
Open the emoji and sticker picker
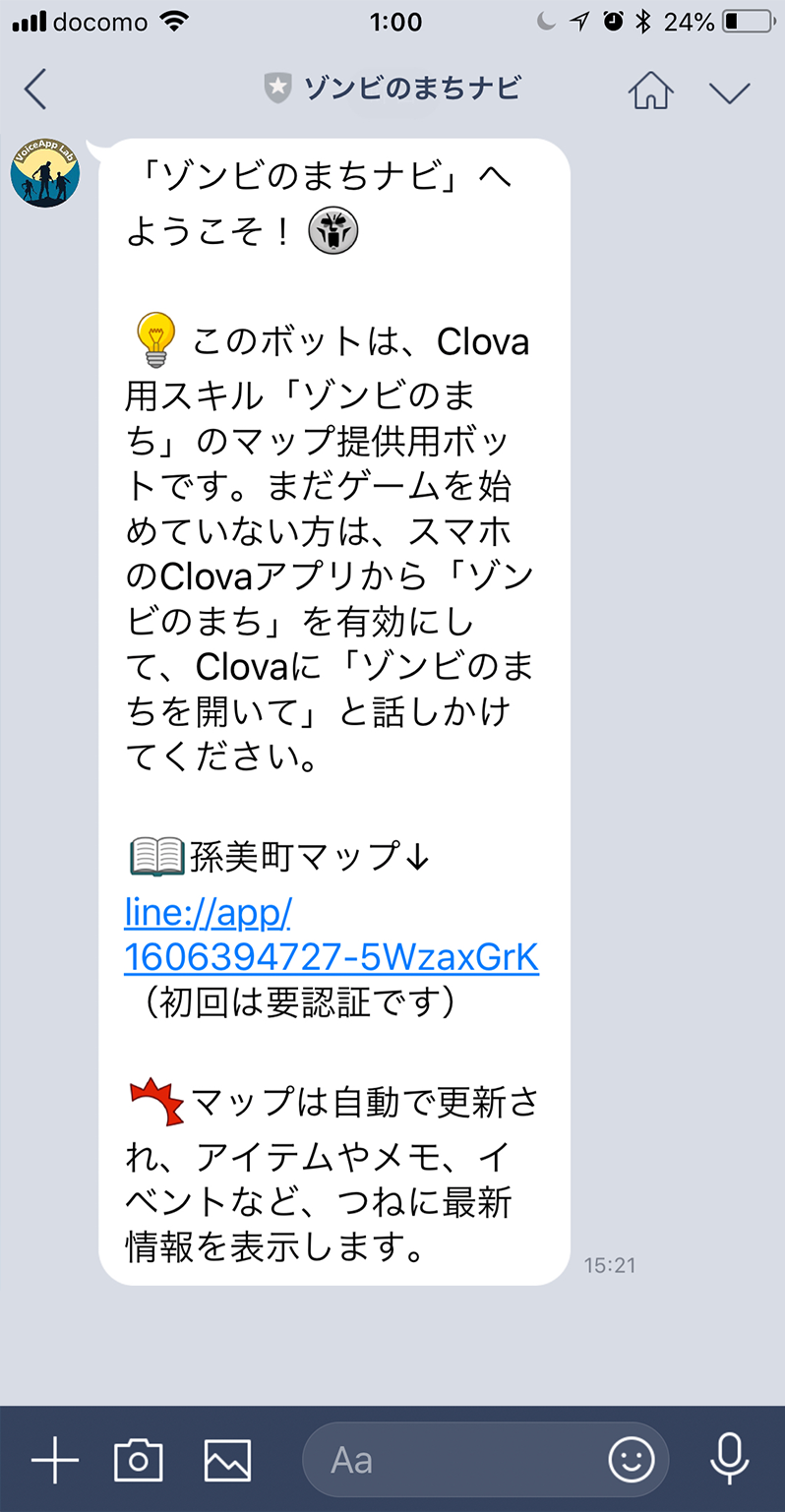[632, 1460]
